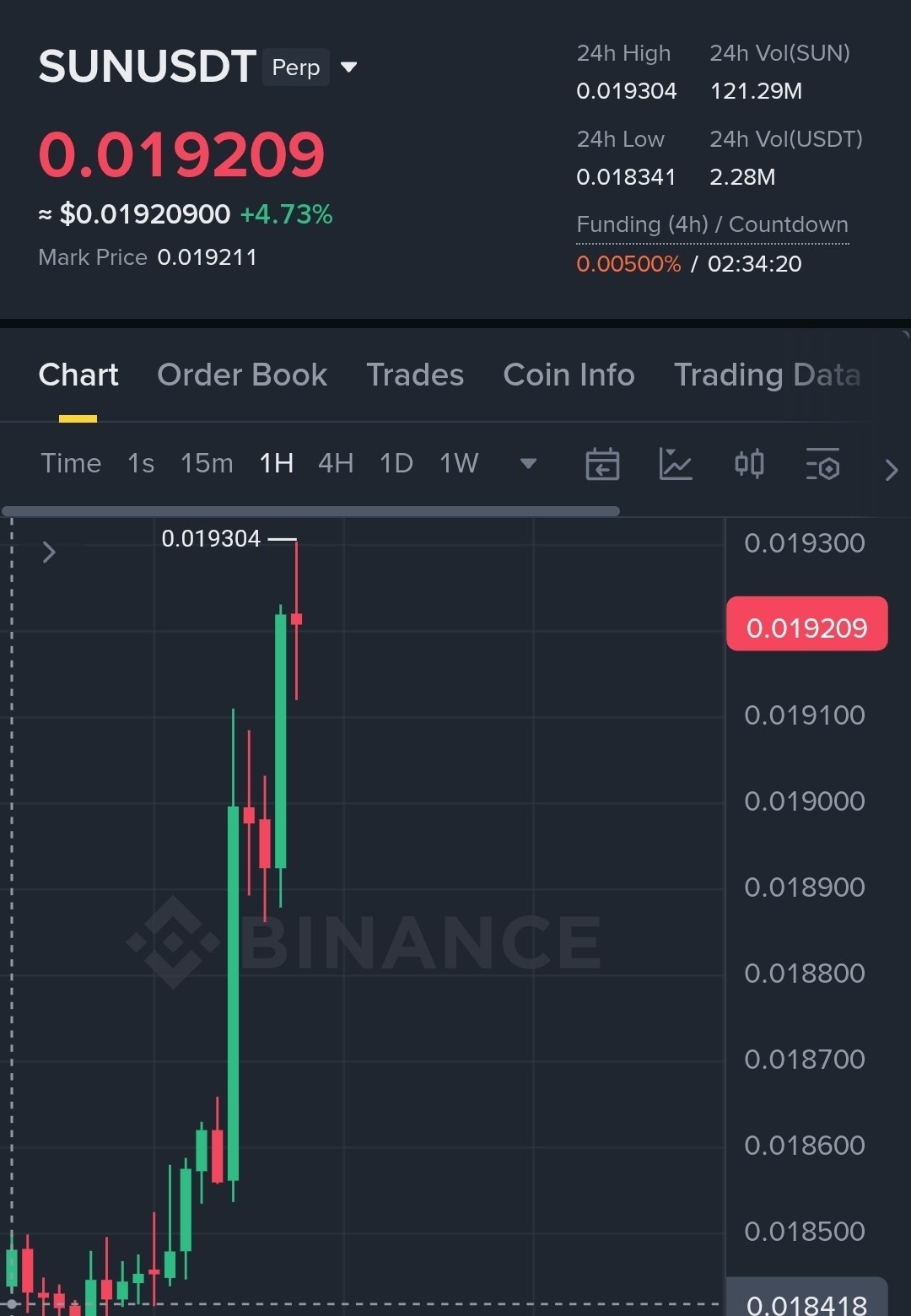Select the 4H chart interval
The width and height of the screenshot is (911, 1316).
point(336,463)
